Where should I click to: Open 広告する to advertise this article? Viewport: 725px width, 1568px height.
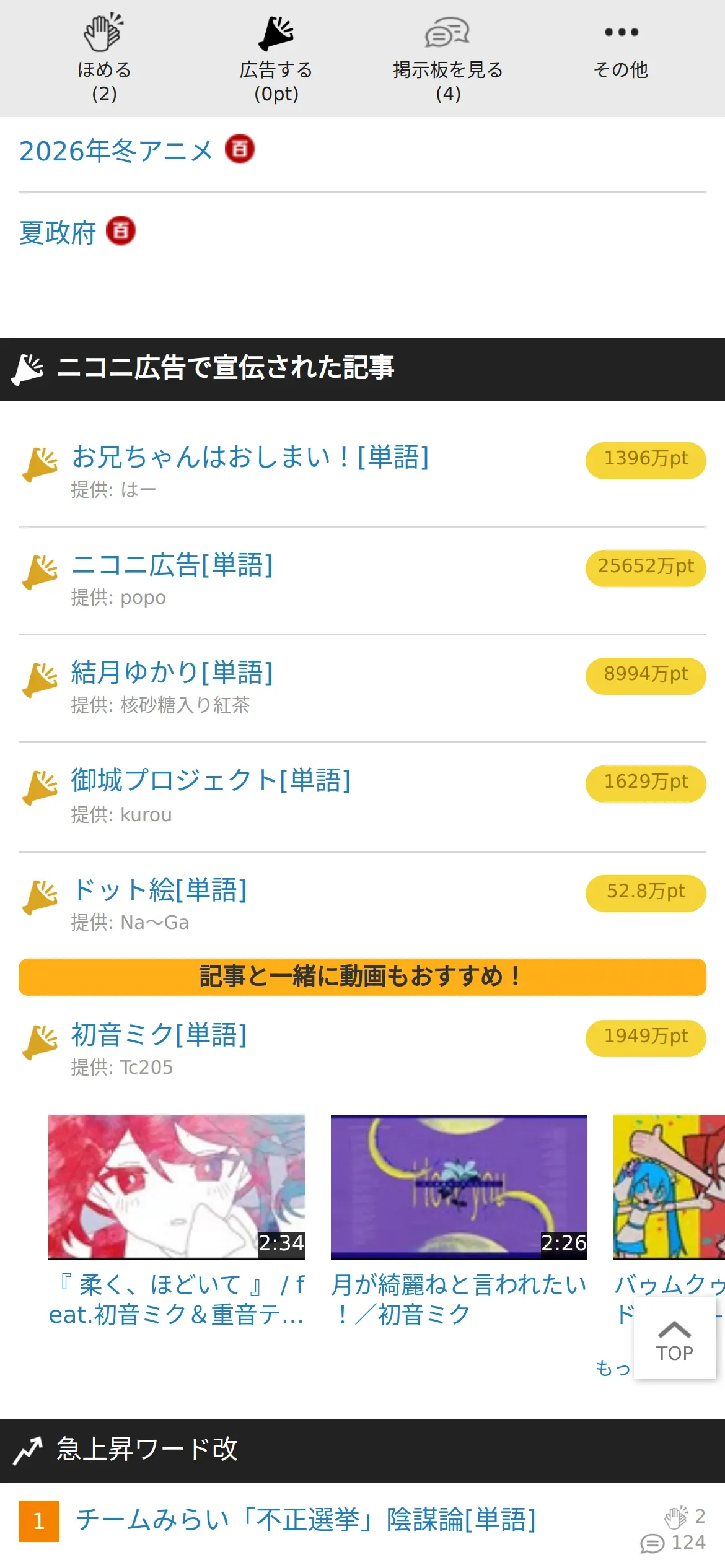276,58
